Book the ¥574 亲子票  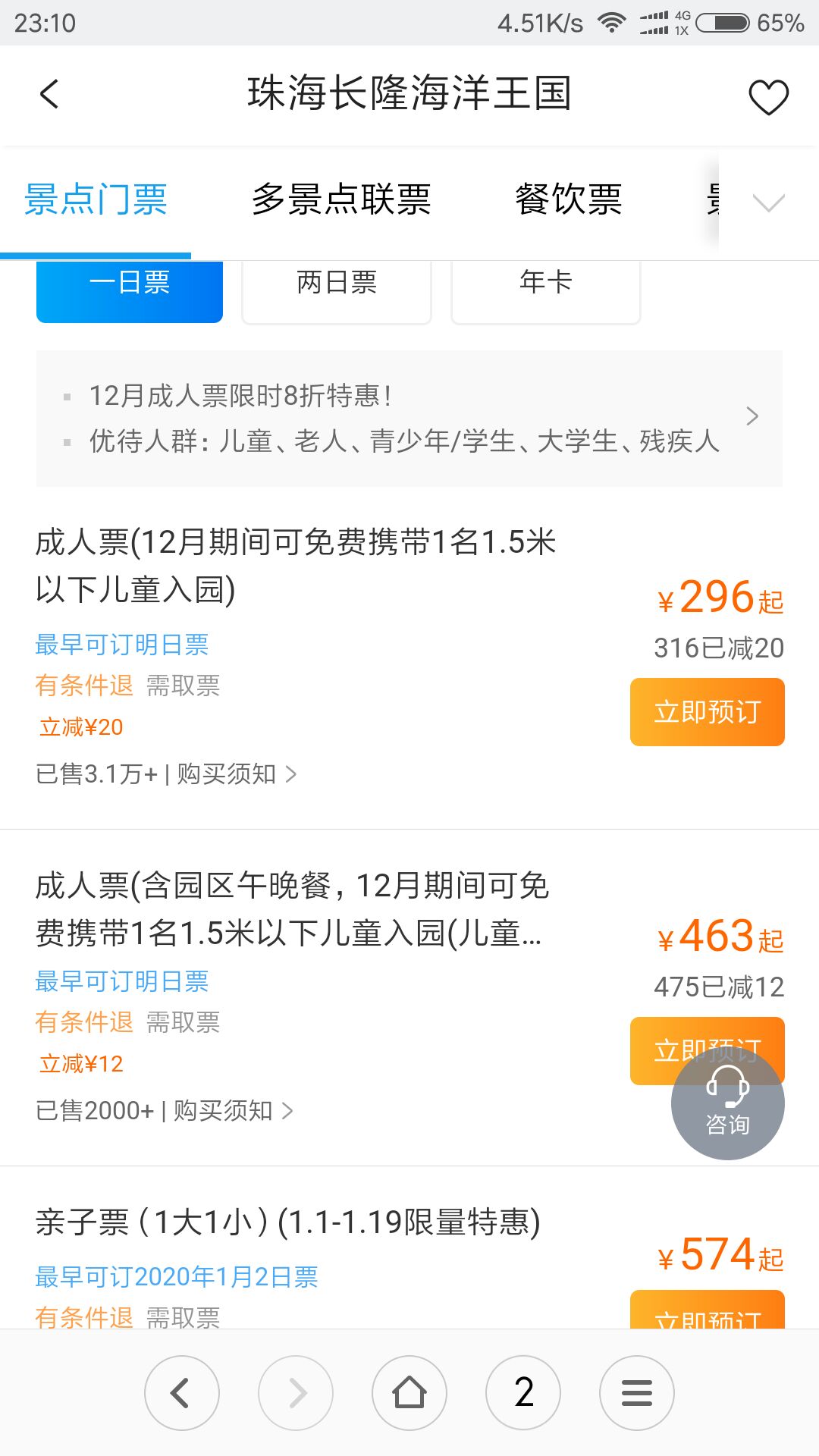tap(707, 1310)
